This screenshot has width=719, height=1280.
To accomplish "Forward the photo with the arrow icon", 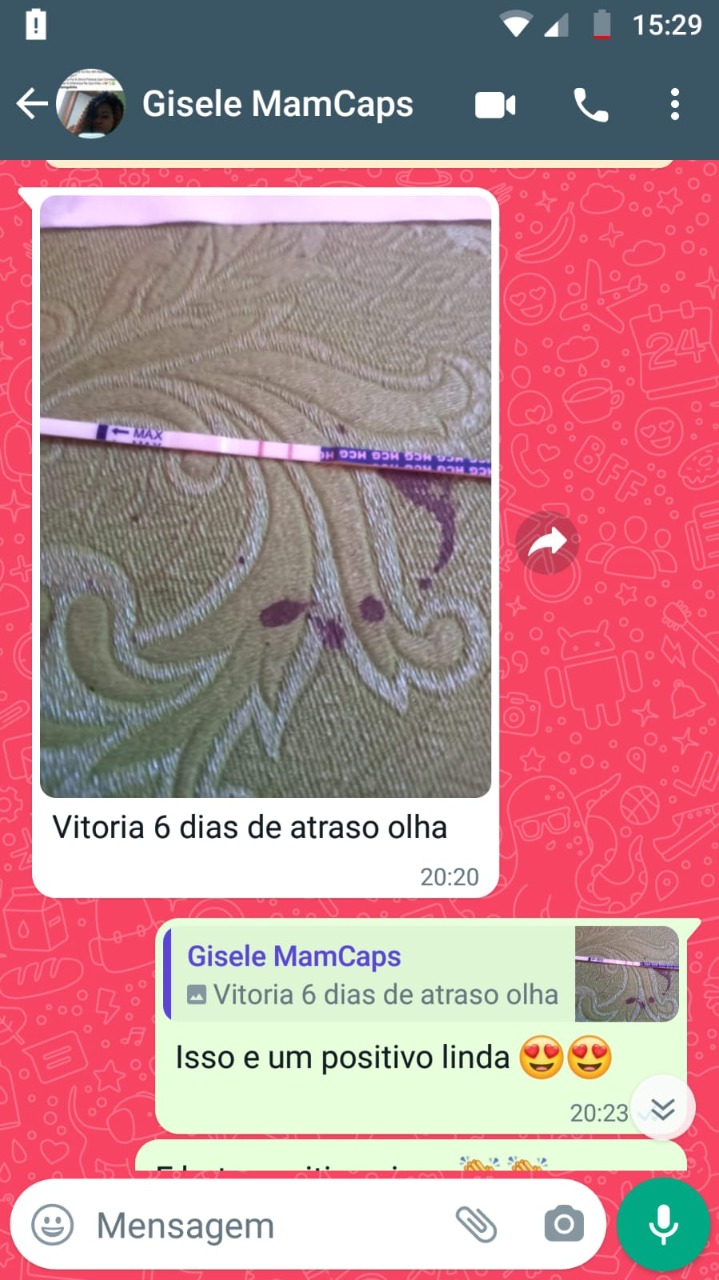I will click(547, 543).
